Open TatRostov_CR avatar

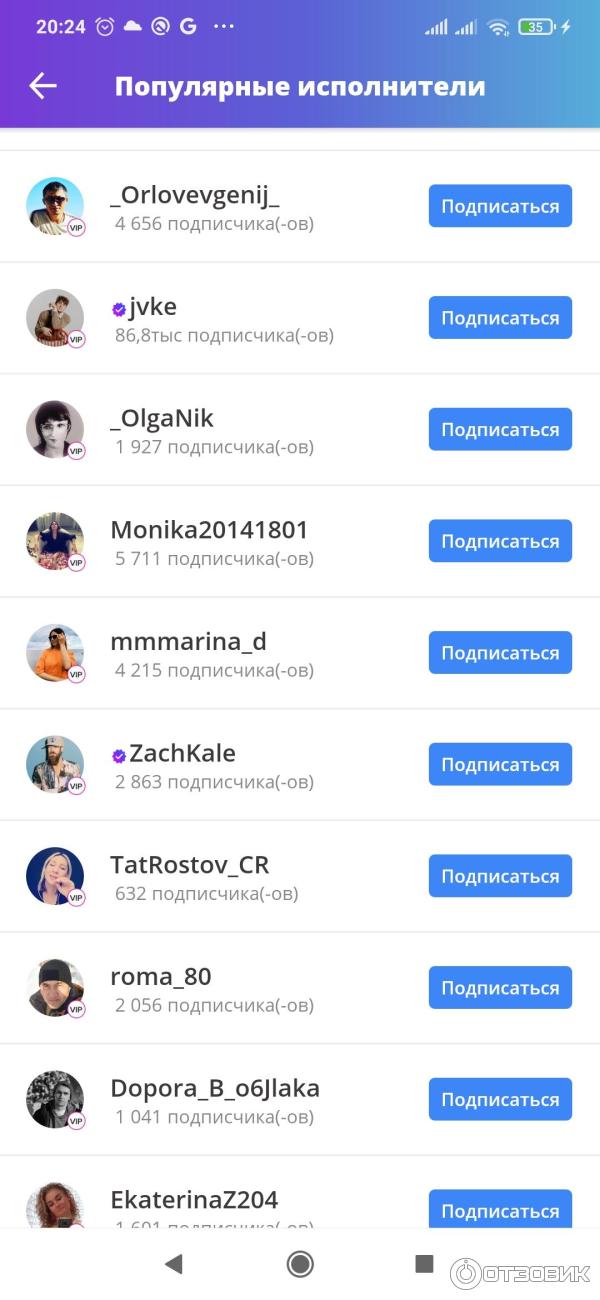coord(55,877)
